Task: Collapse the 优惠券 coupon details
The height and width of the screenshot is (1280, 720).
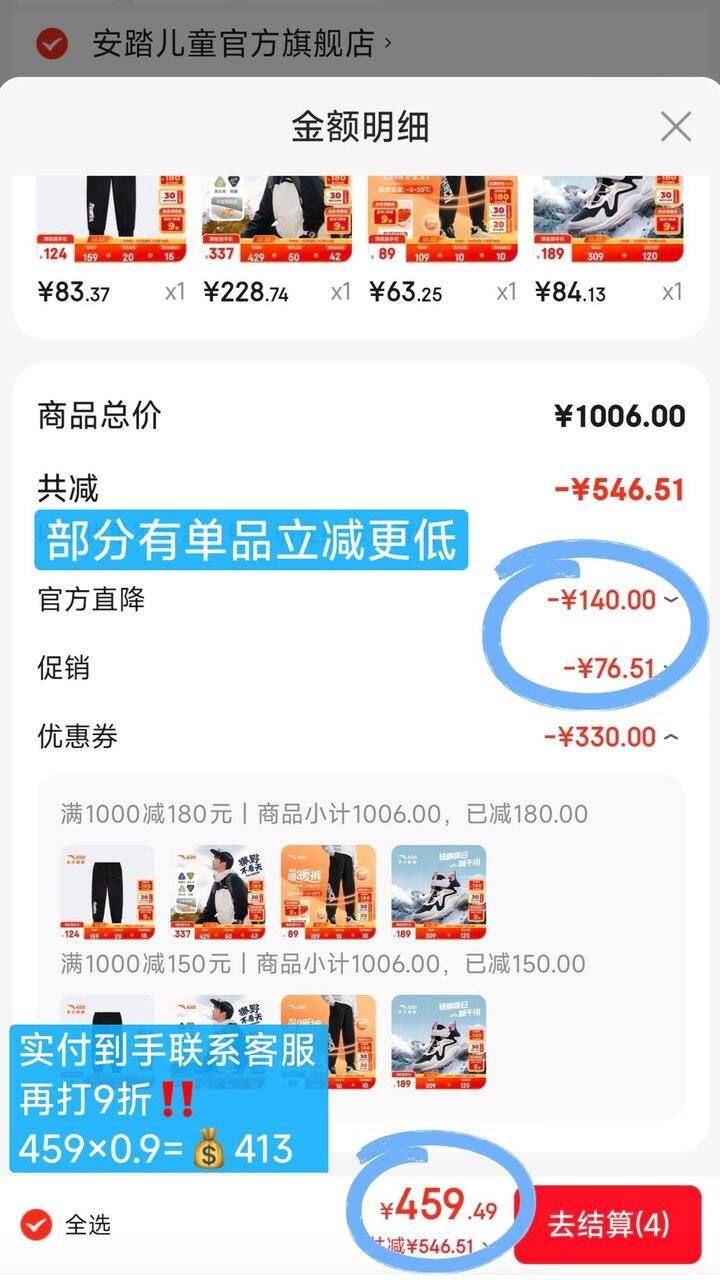Action: (671, 738)
